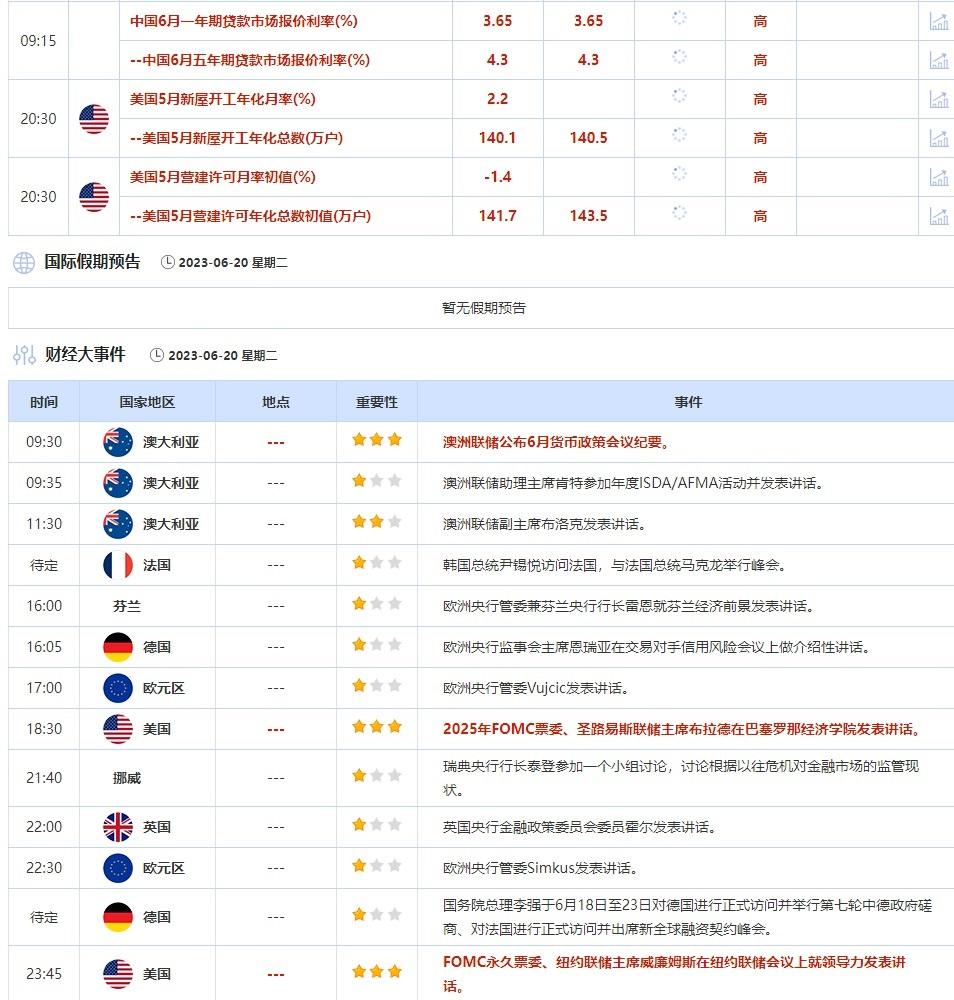
Task: Open chart for 中国6月一年期贷款市场报价利率
Action: 938,21
